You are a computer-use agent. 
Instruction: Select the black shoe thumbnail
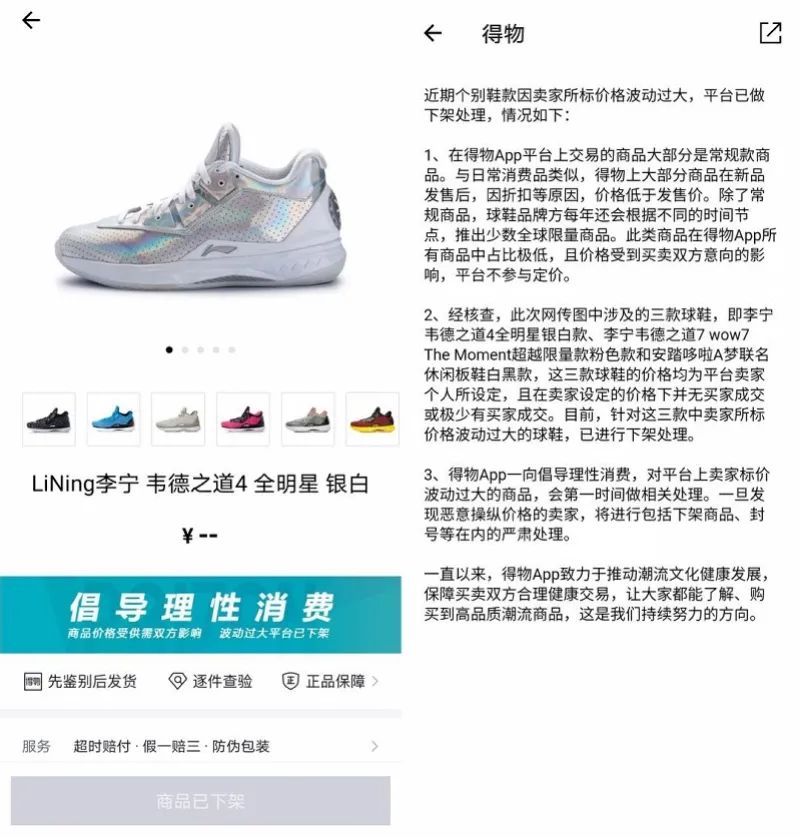click(48, 418)
